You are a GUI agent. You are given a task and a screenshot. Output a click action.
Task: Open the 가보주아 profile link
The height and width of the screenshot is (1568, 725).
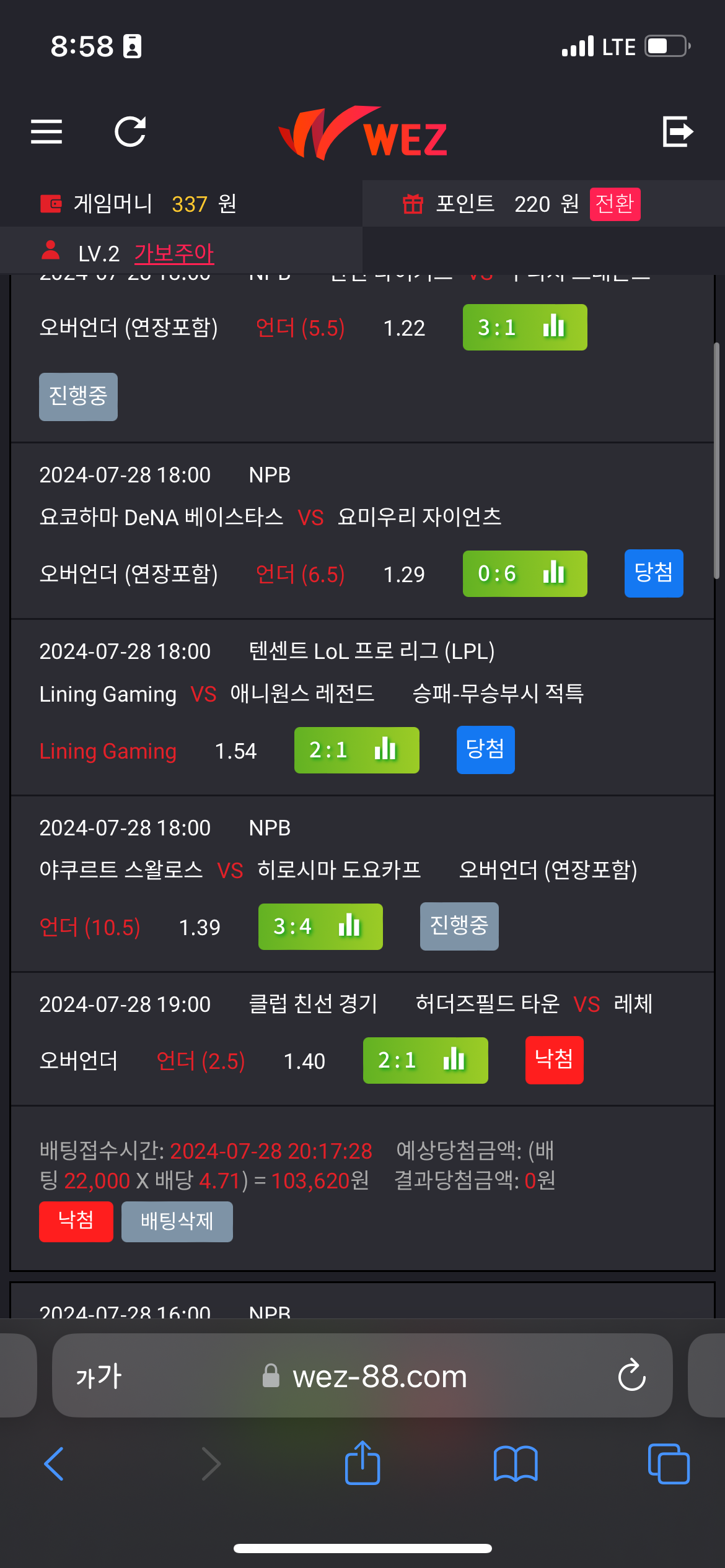174,253
